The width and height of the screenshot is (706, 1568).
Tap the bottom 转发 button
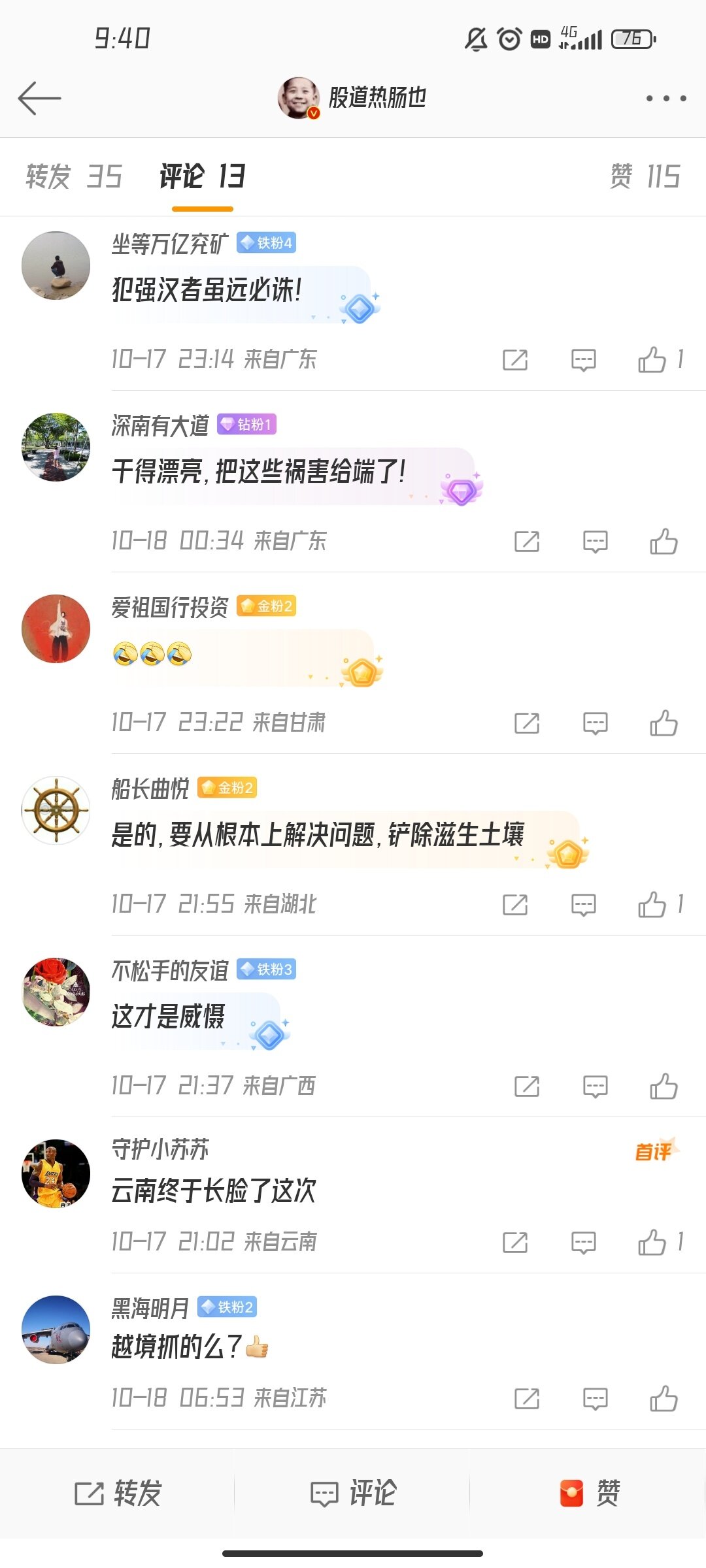coord(118,1494)
